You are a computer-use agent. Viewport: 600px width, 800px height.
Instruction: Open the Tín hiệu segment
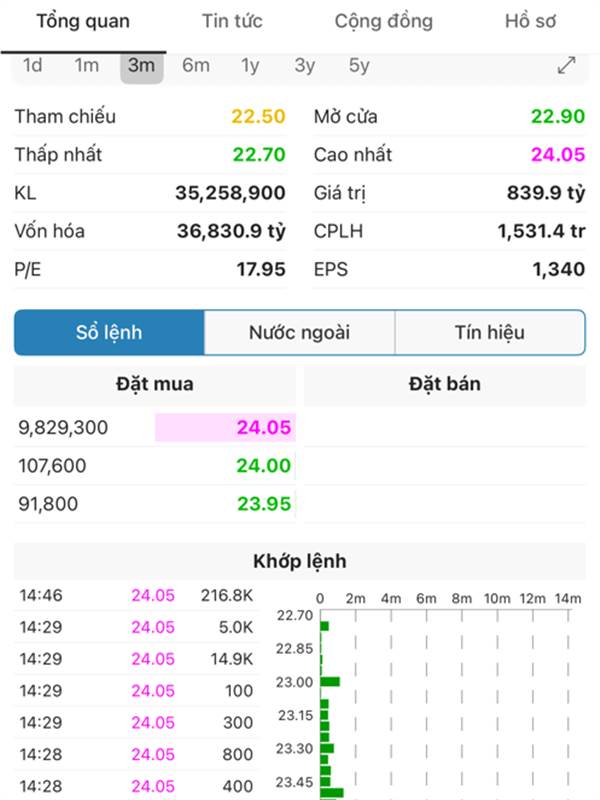[x=489, y=333]
